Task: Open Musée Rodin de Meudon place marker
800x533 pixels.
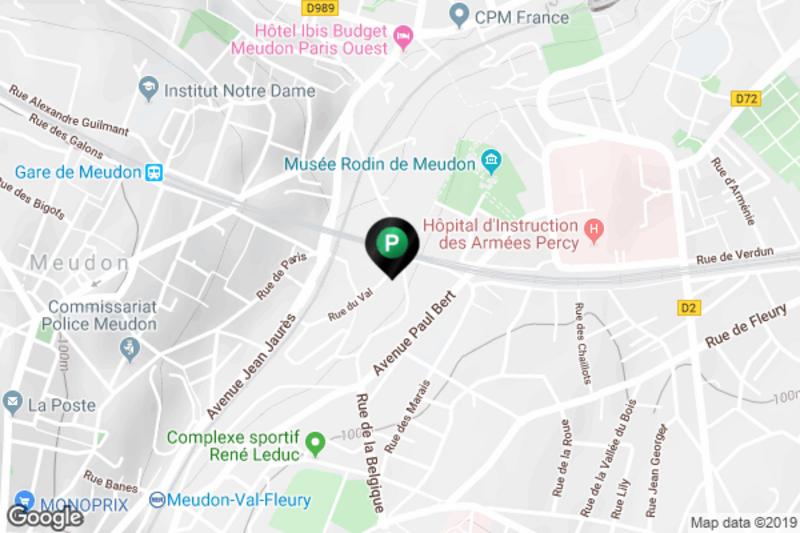Action: click(491, 159)
